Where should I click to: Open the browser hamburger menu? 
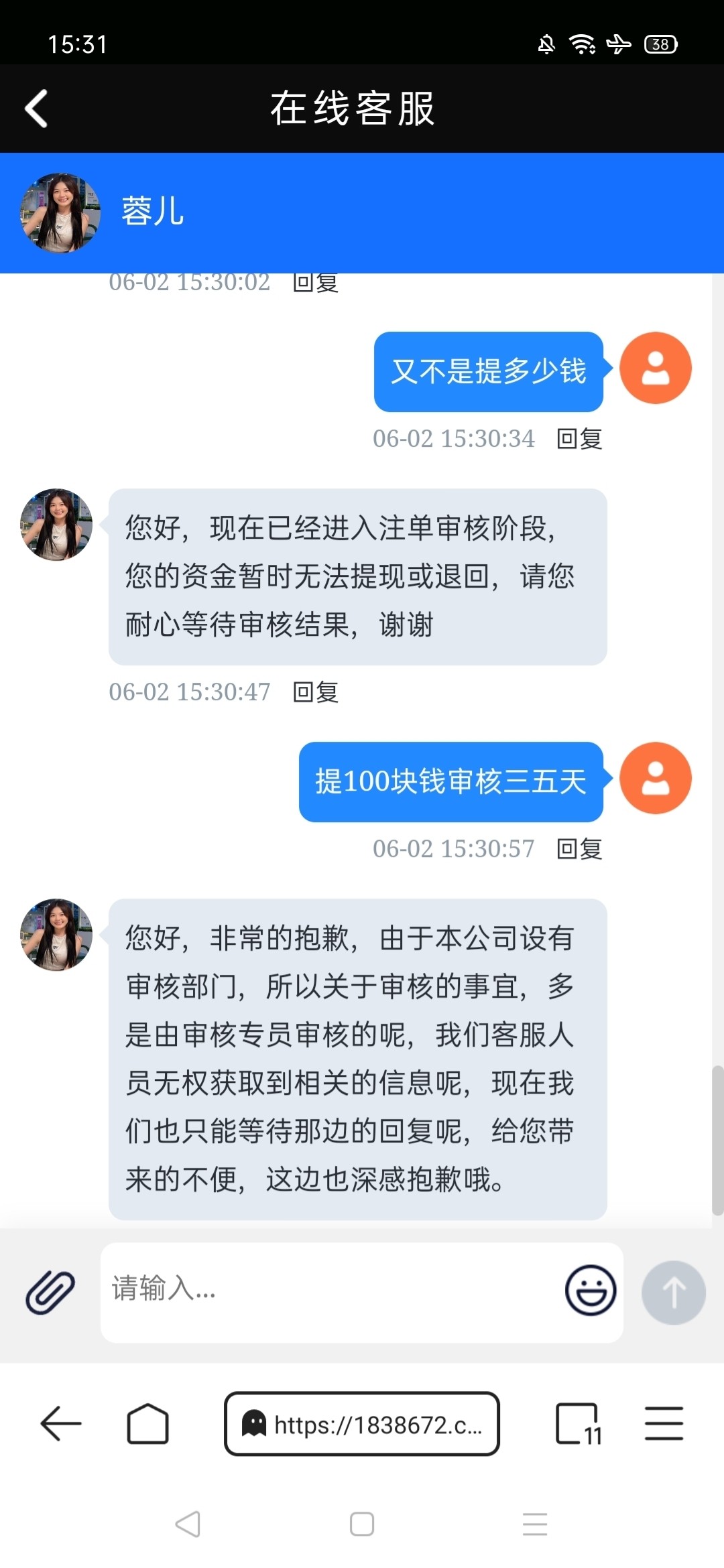click(x=664, y=1423)
